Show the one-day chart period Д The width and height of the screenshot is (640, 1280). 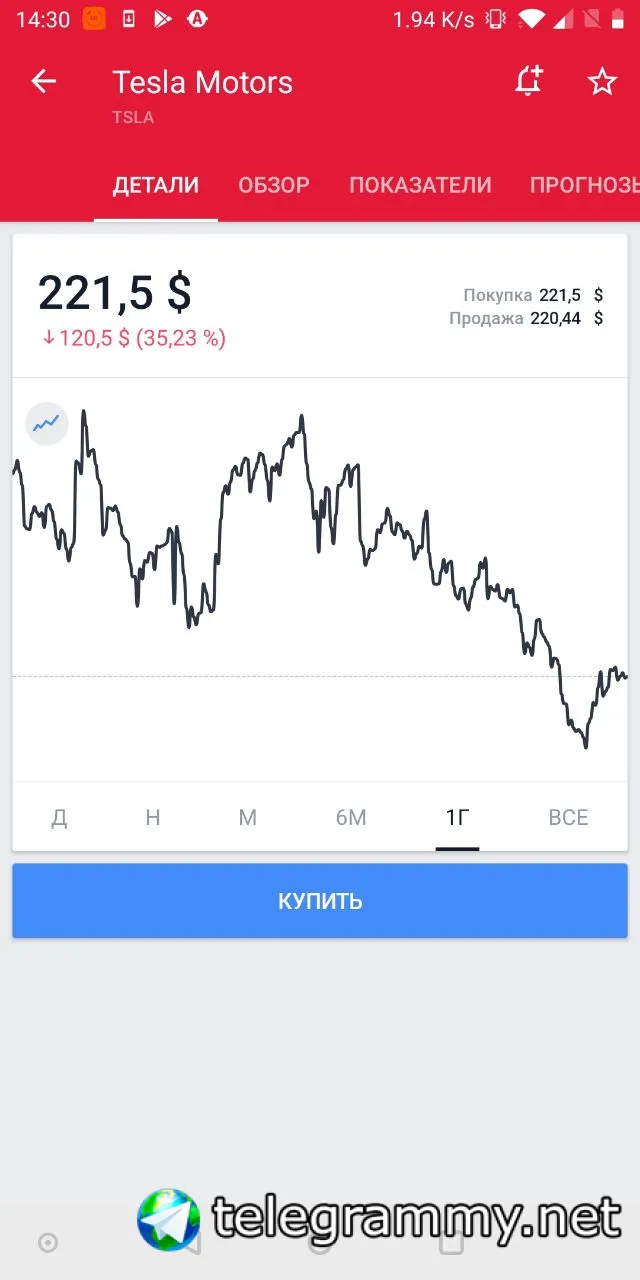[59, 818]
